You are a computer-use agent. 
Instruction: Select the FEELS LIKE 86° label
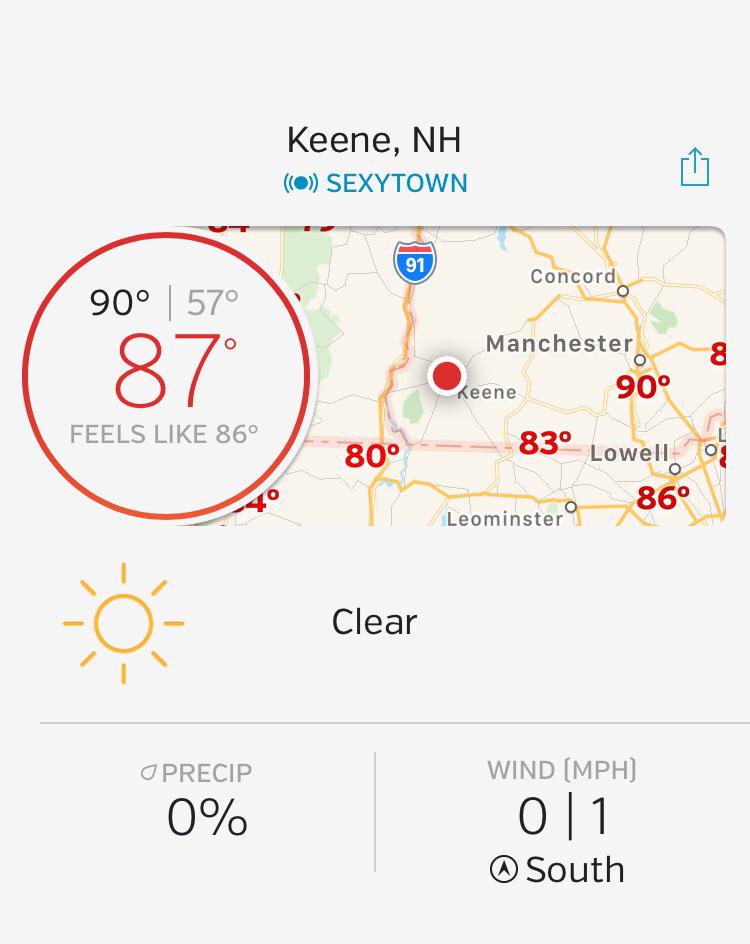pyautogui.click(x=167, y=434)
